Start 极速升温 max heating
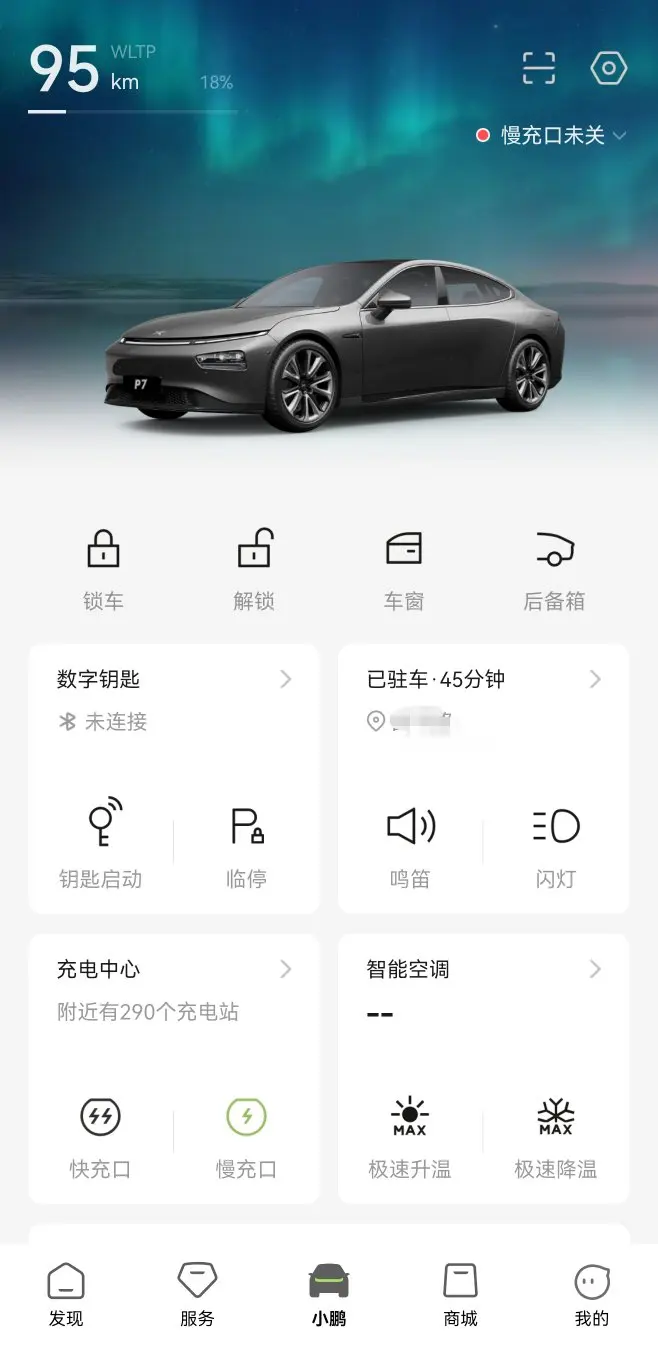 point(410,1135)
